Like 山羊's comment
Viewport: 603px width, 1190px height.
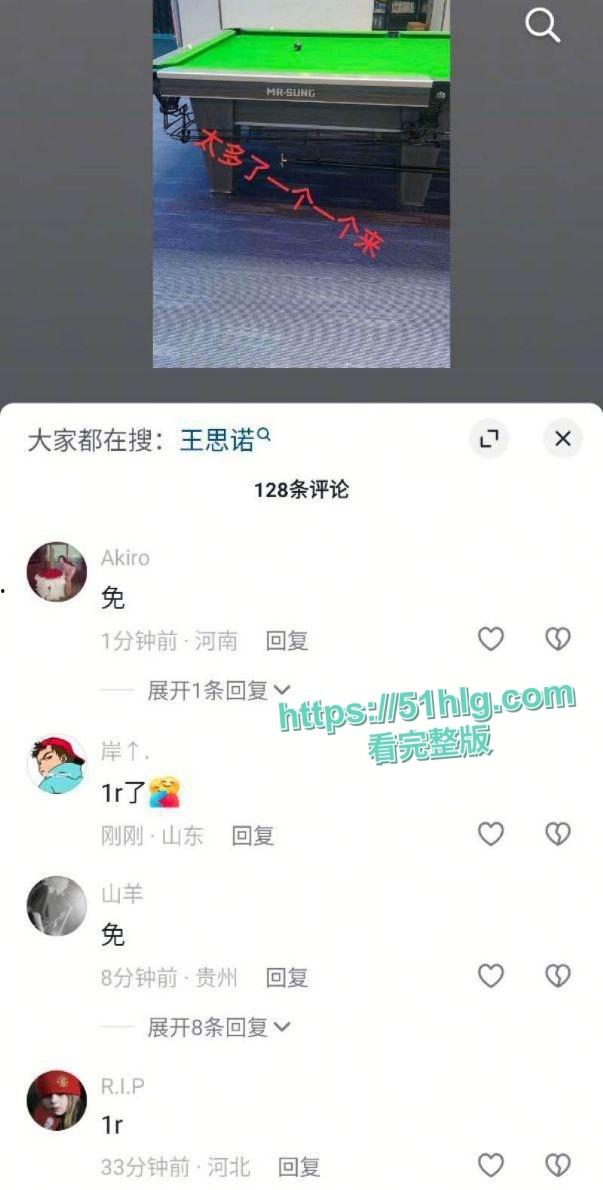click(x=490, y=975)
